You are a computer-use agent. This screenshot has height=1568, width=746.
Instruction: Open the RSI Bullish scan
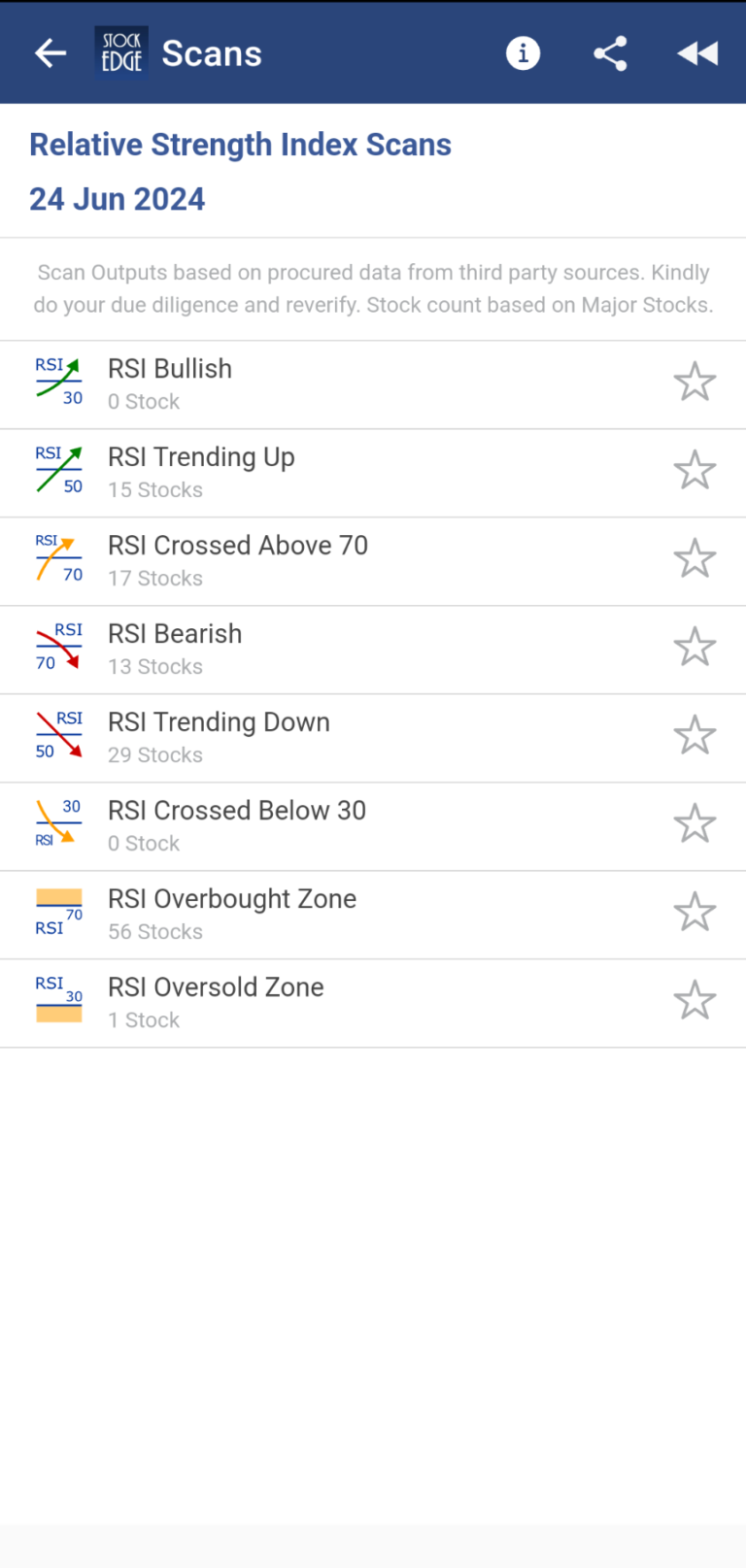(x=170, y=370)
